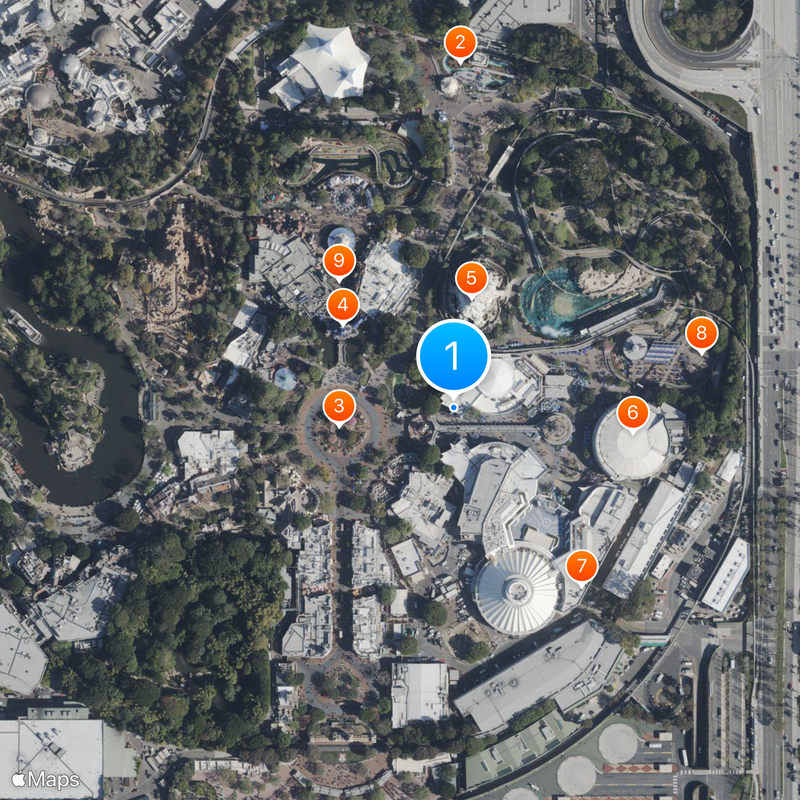Screen dimensions: 800x800
Task: Open the location marked by pin 3
Action: [340, 406]
